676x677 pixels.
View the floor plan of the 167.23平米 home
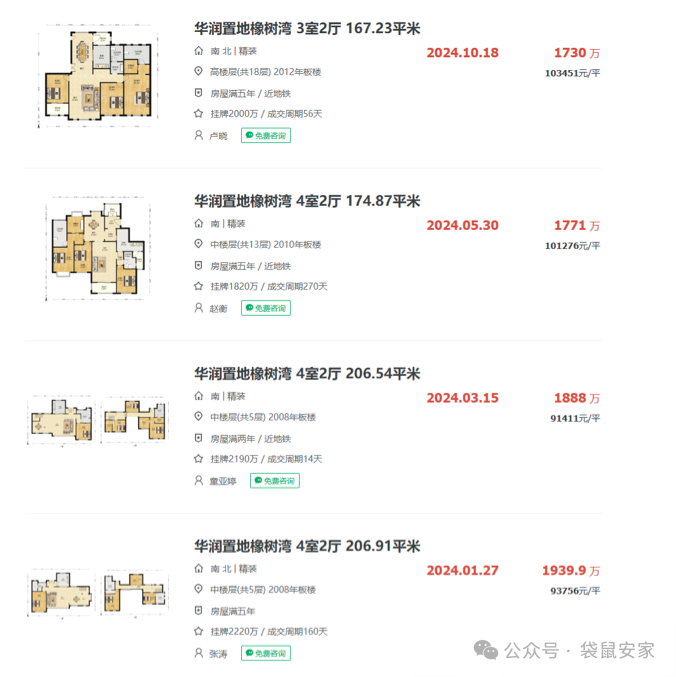[98, 79]
